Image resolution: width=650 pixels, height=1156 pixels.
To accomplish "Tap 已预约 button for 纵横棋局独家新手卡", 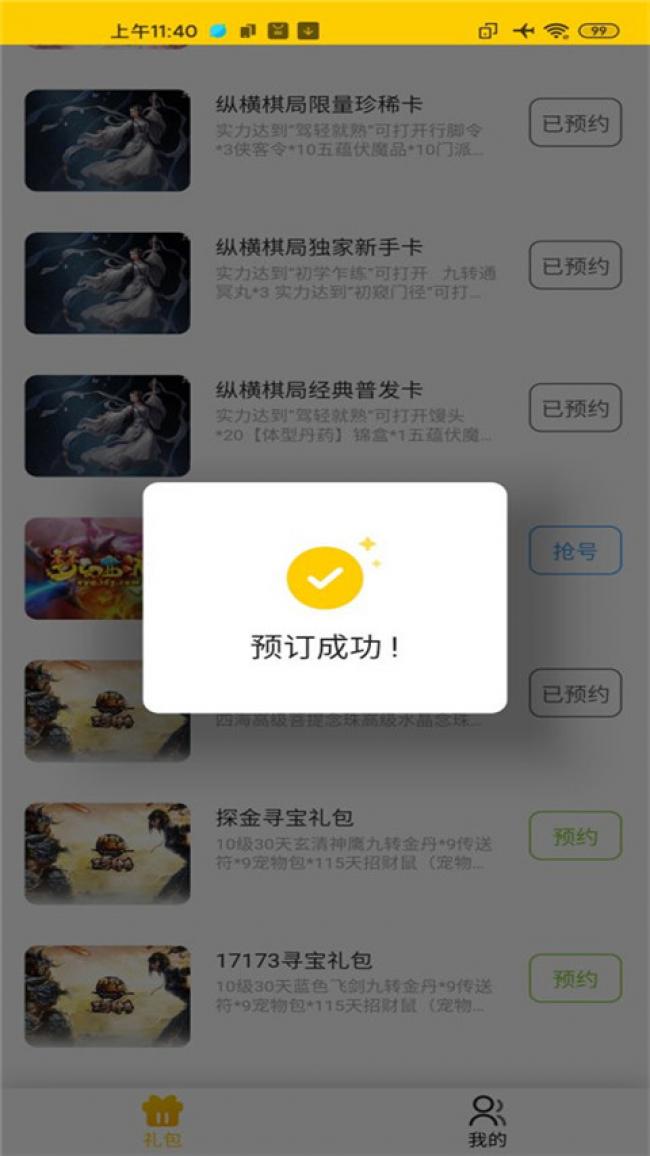I will click(575, 266).
